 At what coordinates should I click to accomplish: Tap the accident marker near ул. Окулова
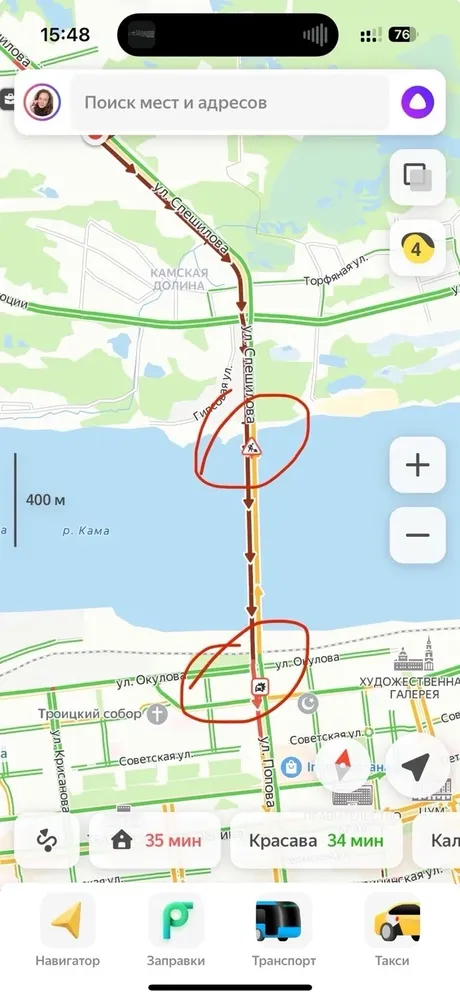(260, 687)
